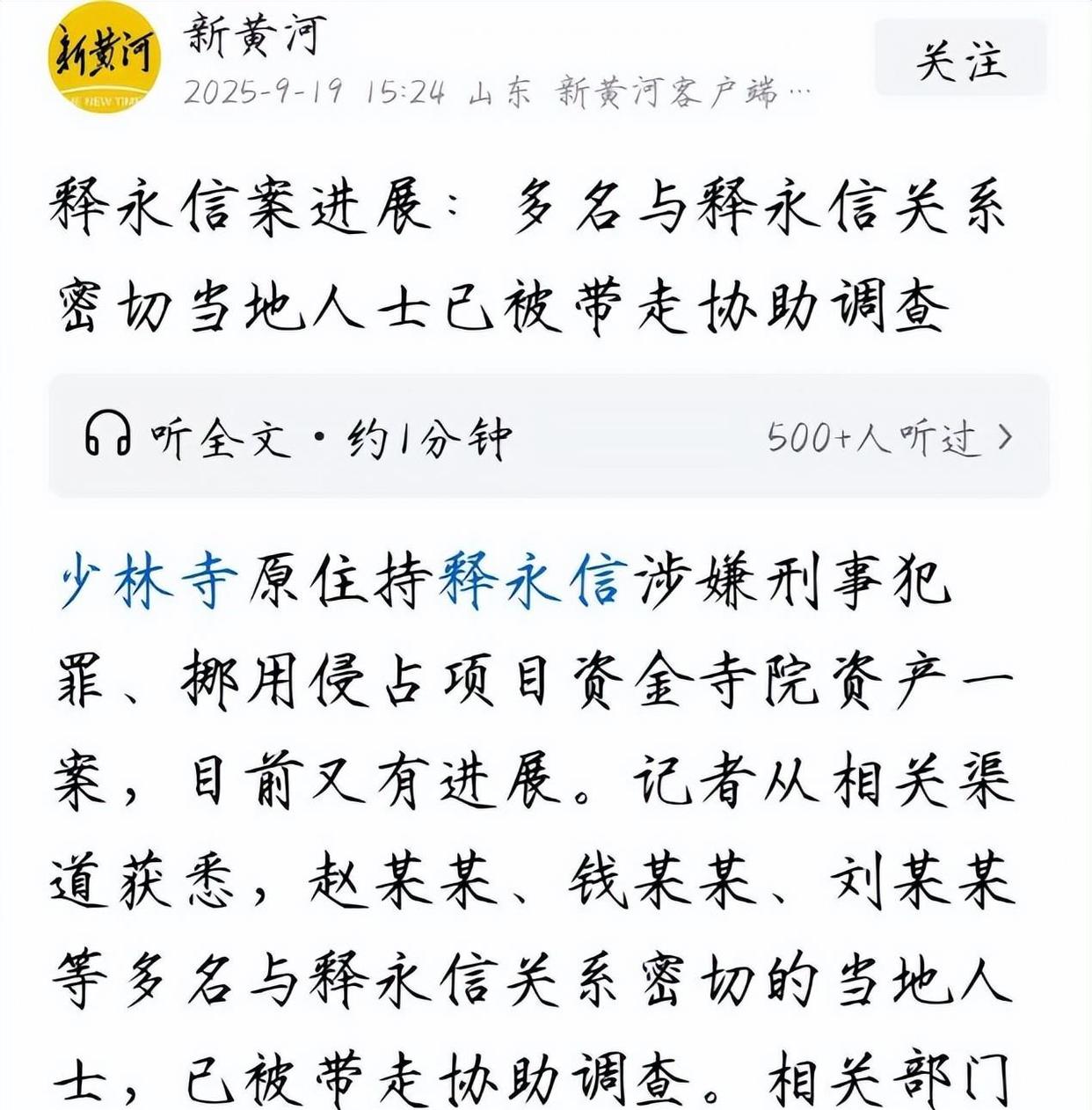Screen dimensions: 1092x1110
Task: Open the 释永信 link in article body
Action: tap(532, 581)
